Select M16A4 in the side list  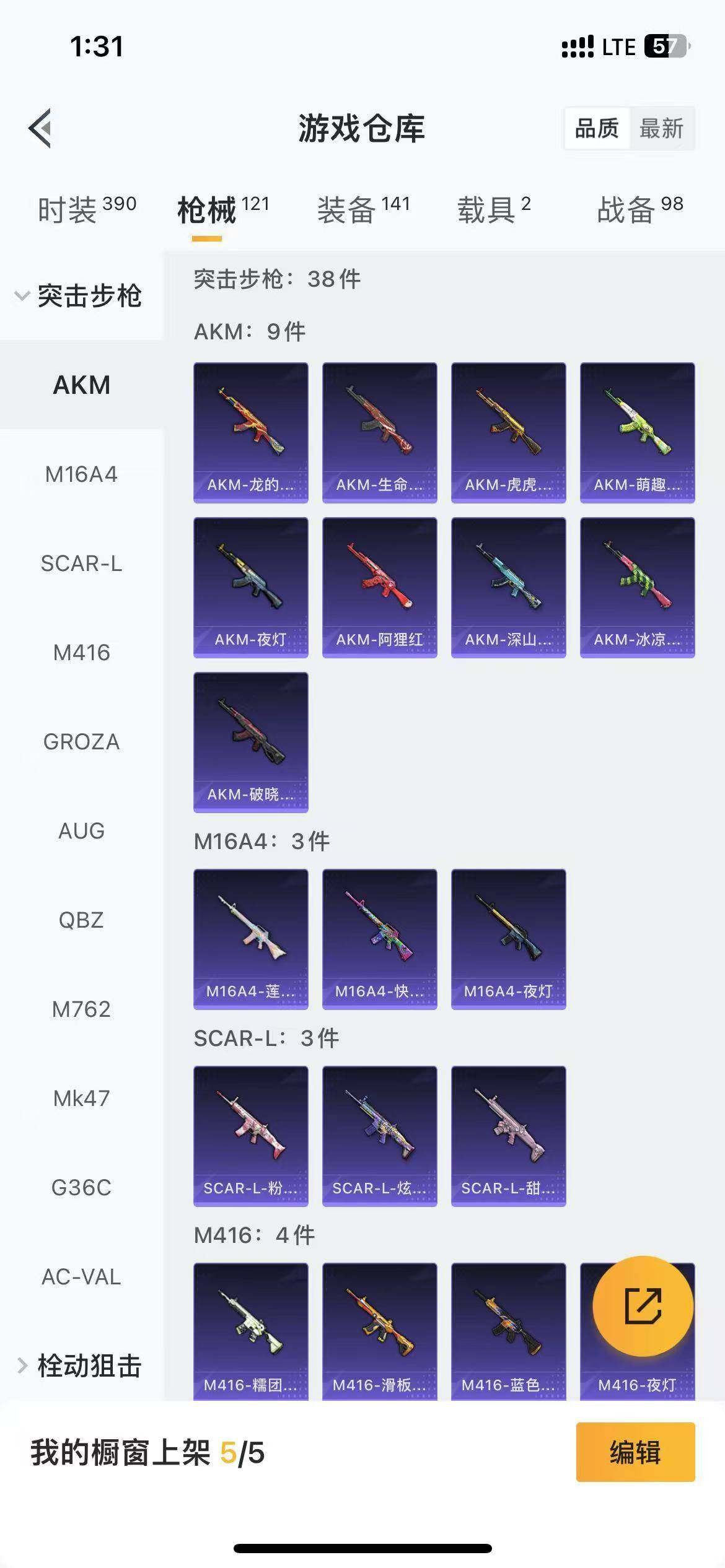pyautogui.click(x=81, y=474)
